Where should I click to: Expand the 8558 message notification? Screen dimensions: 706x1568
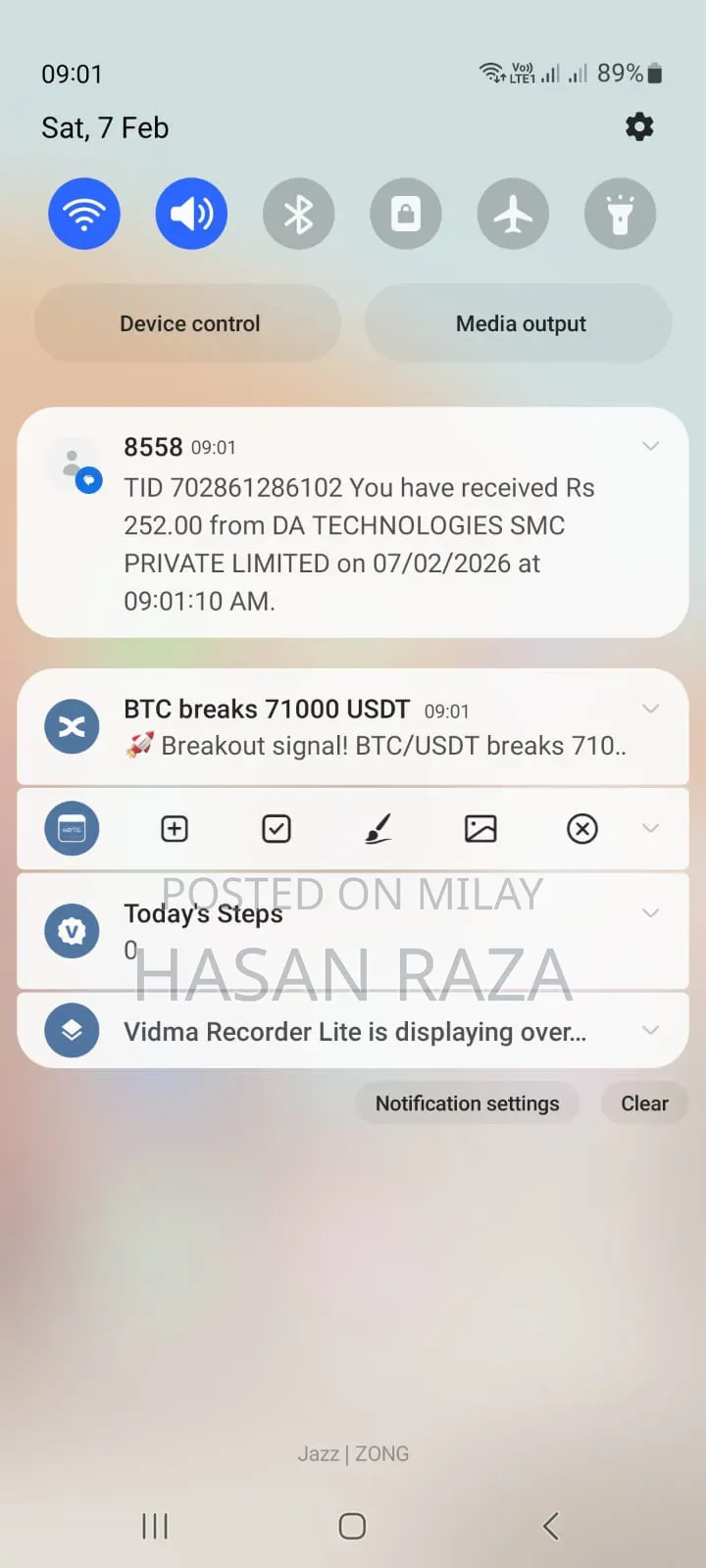(x=650, y=447)
